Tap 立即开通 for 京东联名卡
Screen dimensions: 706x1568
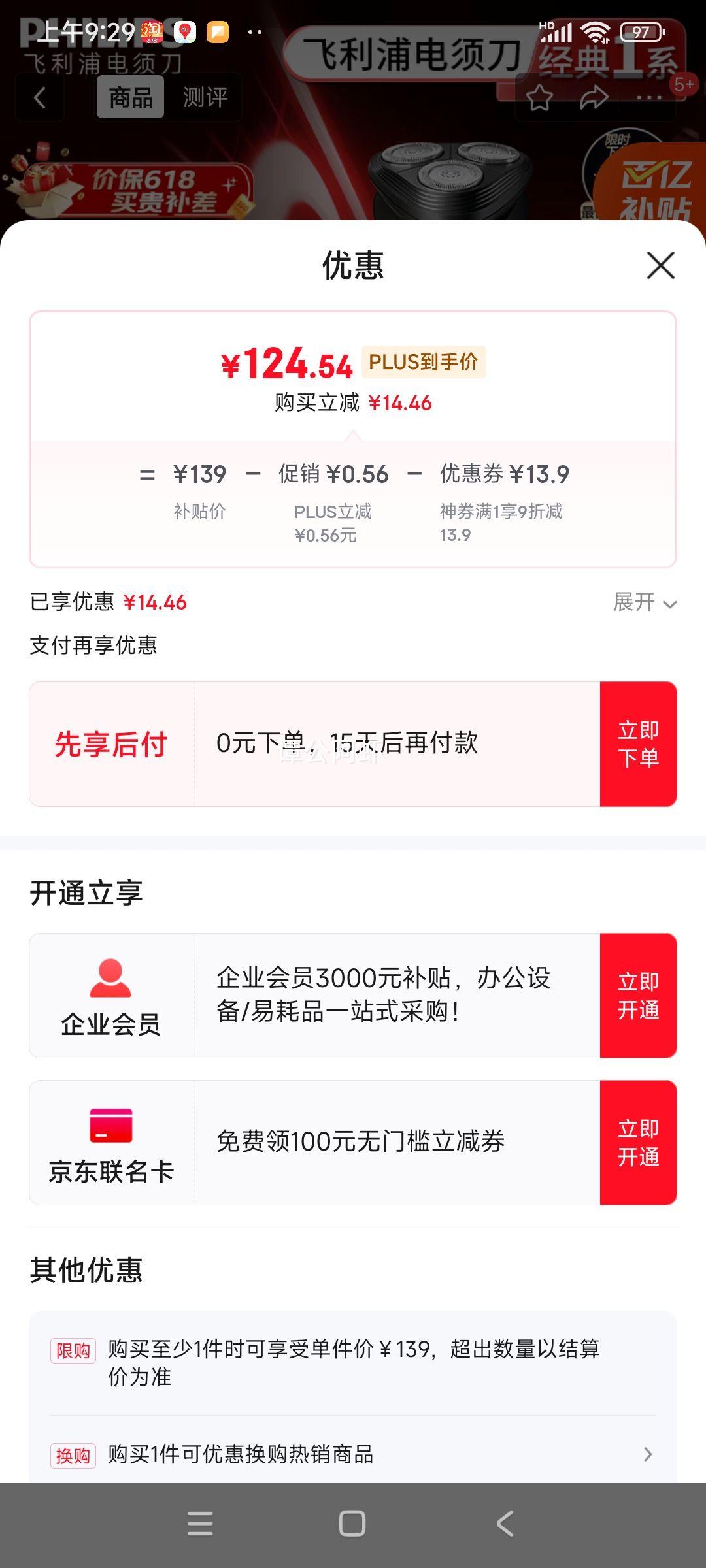point(638,1143)
